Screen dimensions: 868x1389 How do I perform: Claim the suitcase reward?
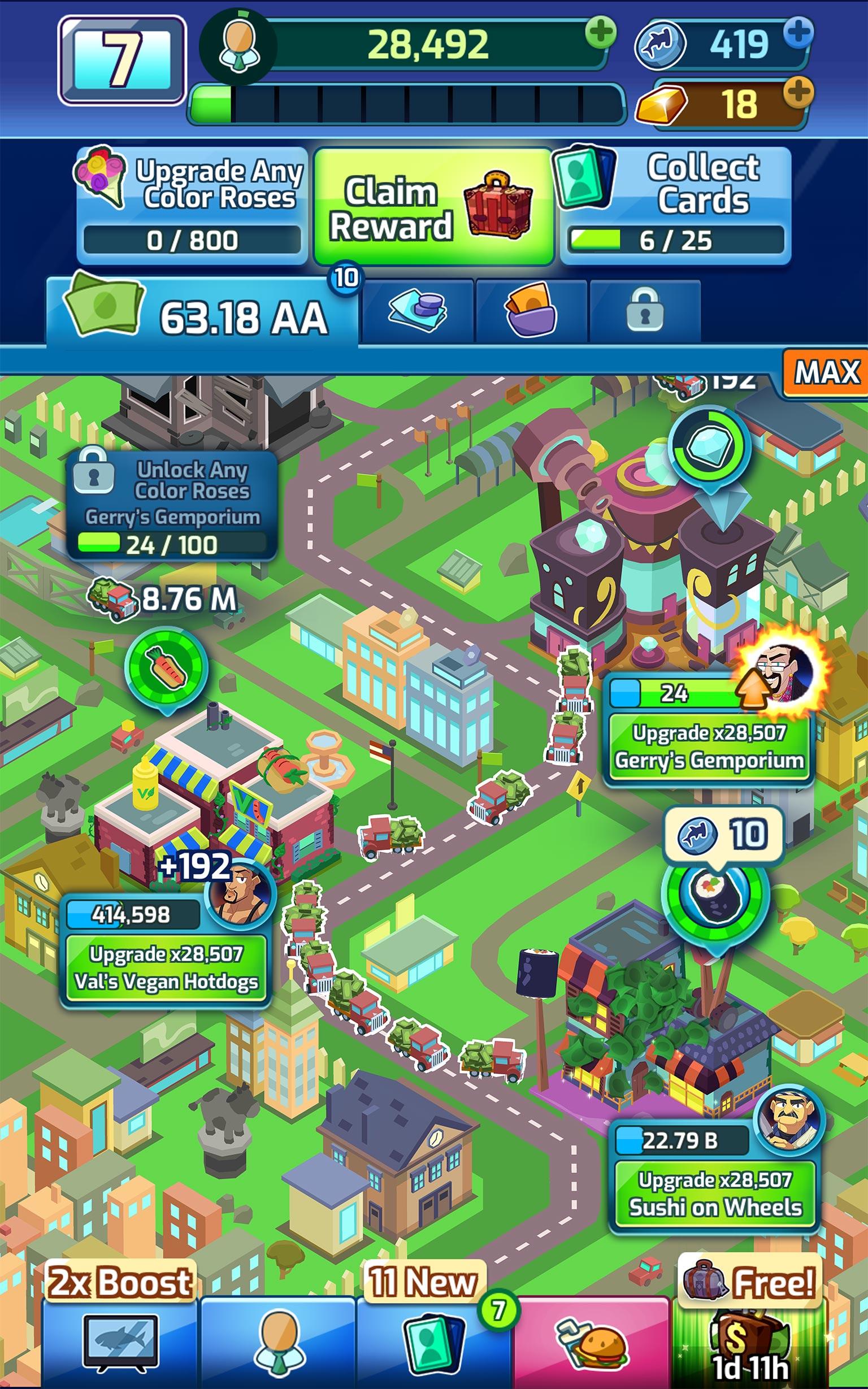tap(433, 207)
